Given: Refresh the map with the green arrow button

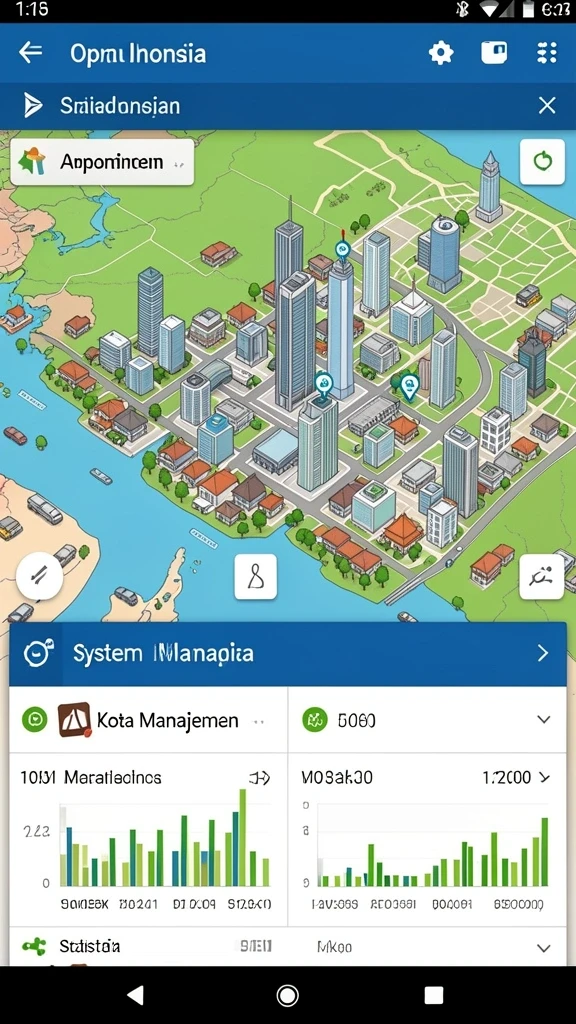Looking at the screenshot, I should tap(542, 161).
